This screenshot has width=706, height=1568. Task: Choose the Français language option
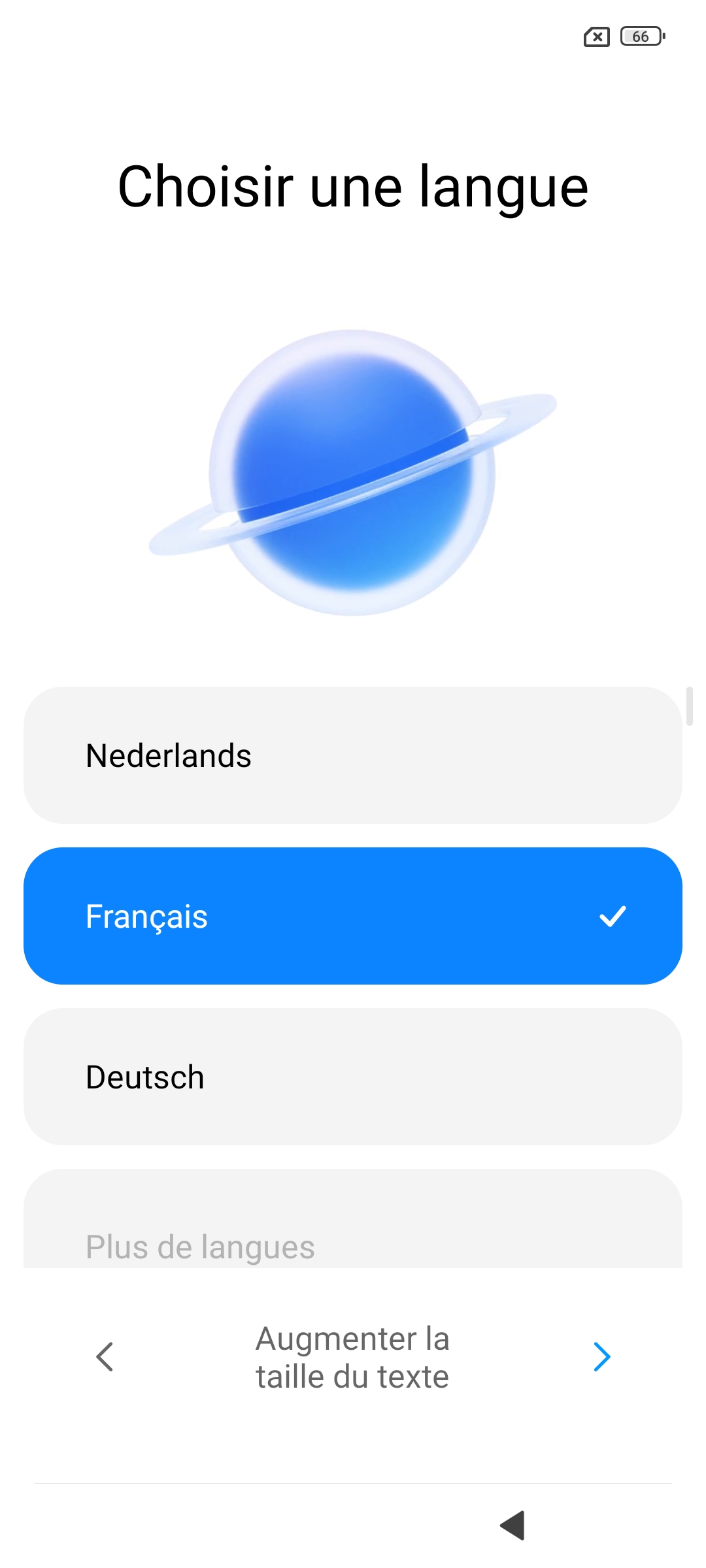click(353, 916)
